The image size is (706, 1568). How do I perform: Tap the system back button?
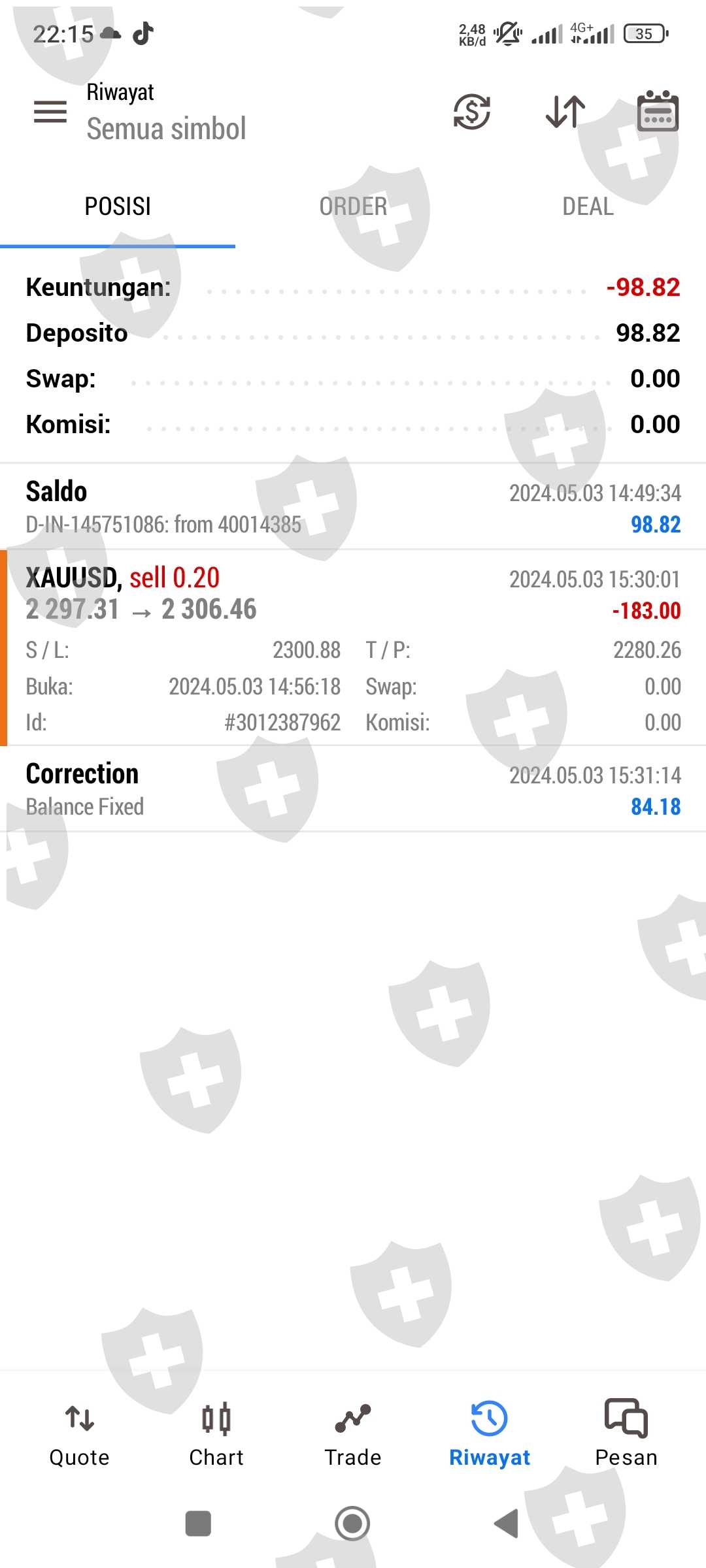tap(507, 1524)
